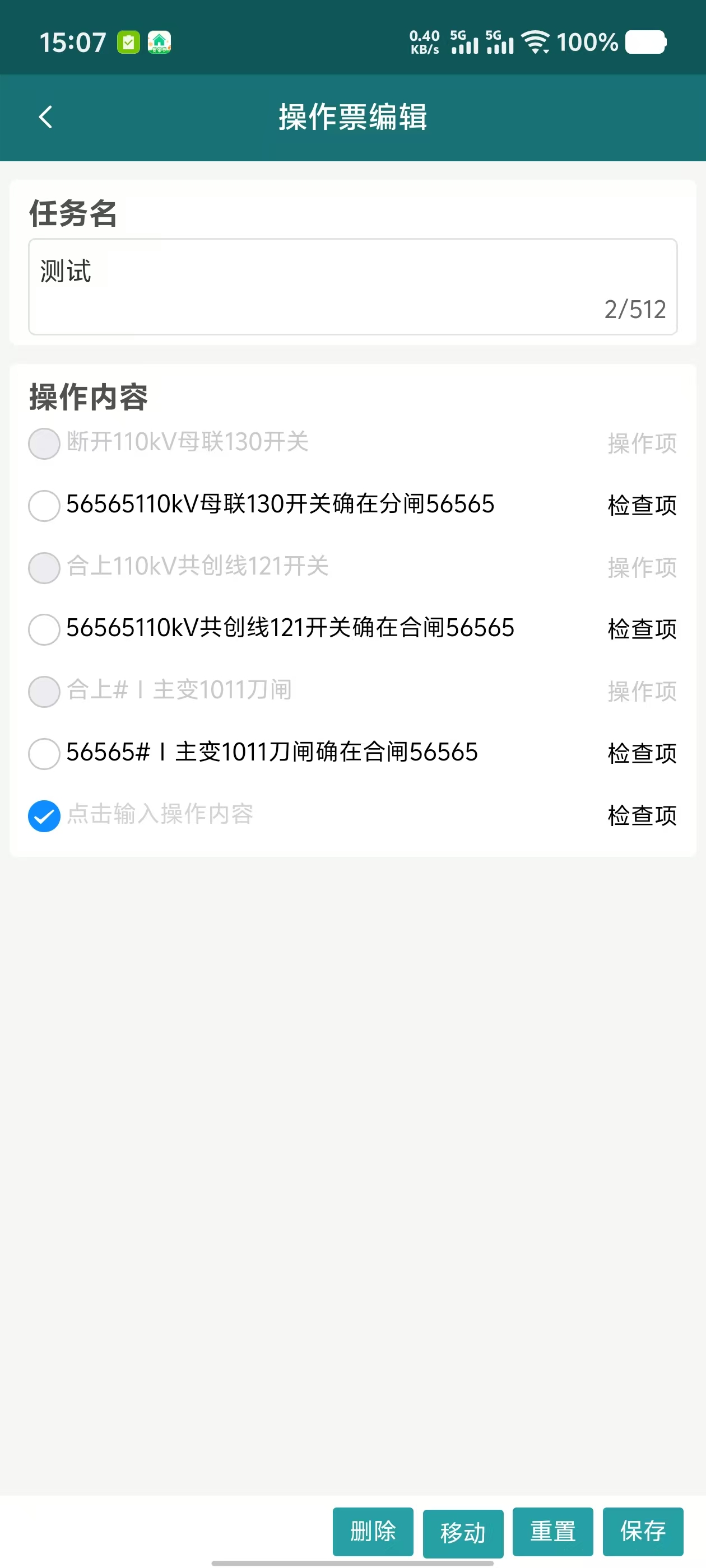Tap the 检查项 tag on the last row

click(642, 816)
